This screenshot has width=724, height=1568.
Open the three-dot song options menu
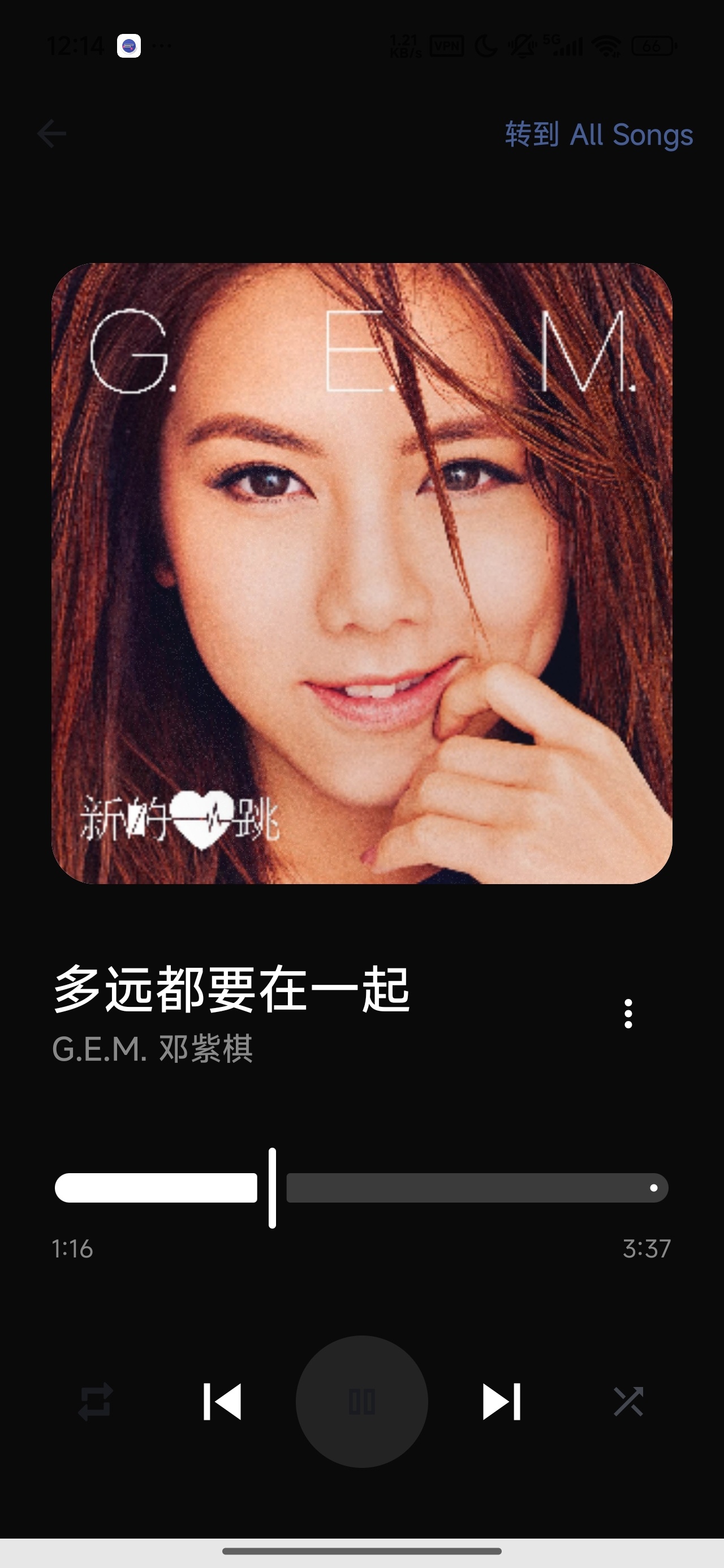628,1014
